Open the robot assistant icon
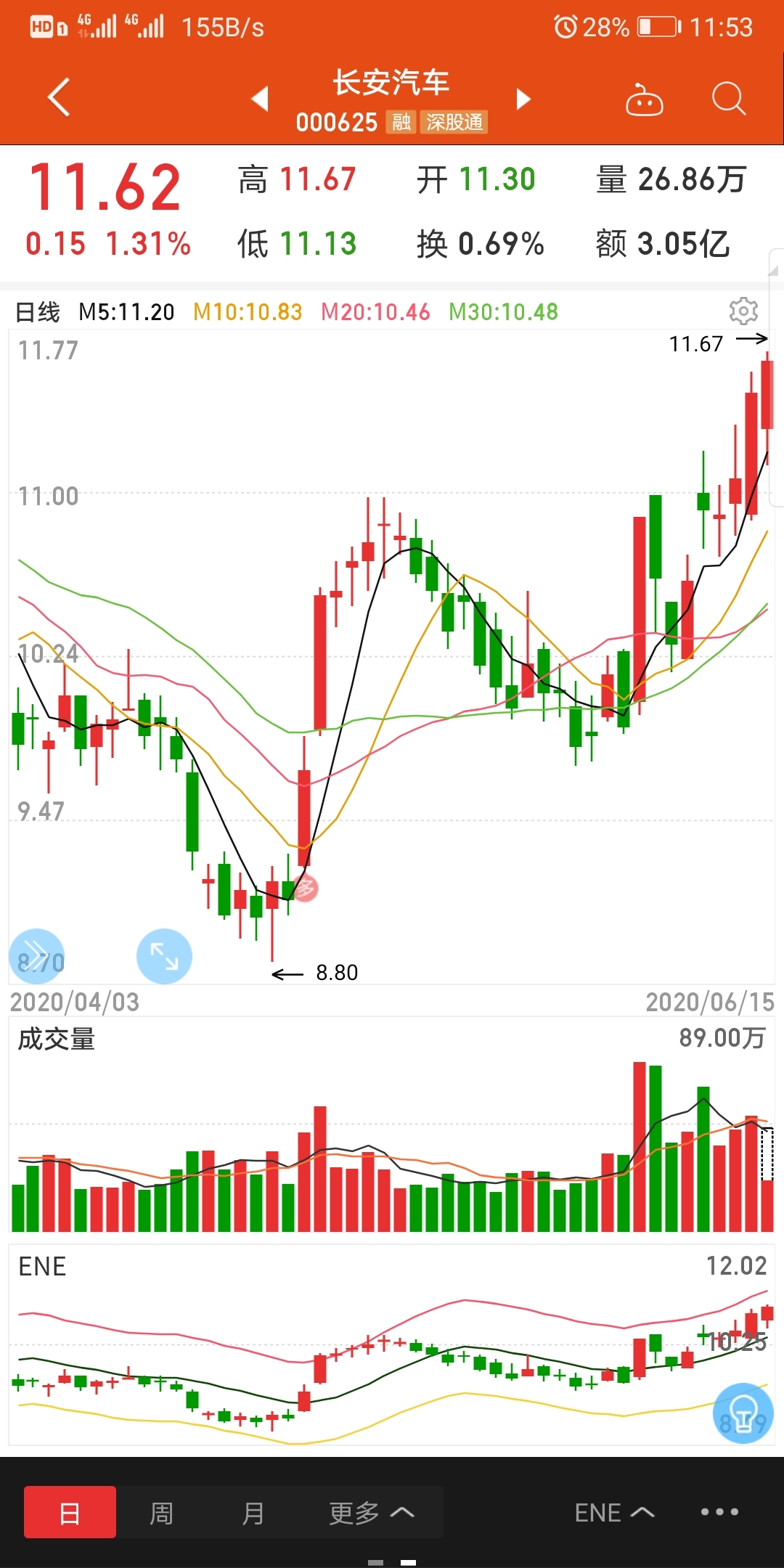 coord(644,99)
